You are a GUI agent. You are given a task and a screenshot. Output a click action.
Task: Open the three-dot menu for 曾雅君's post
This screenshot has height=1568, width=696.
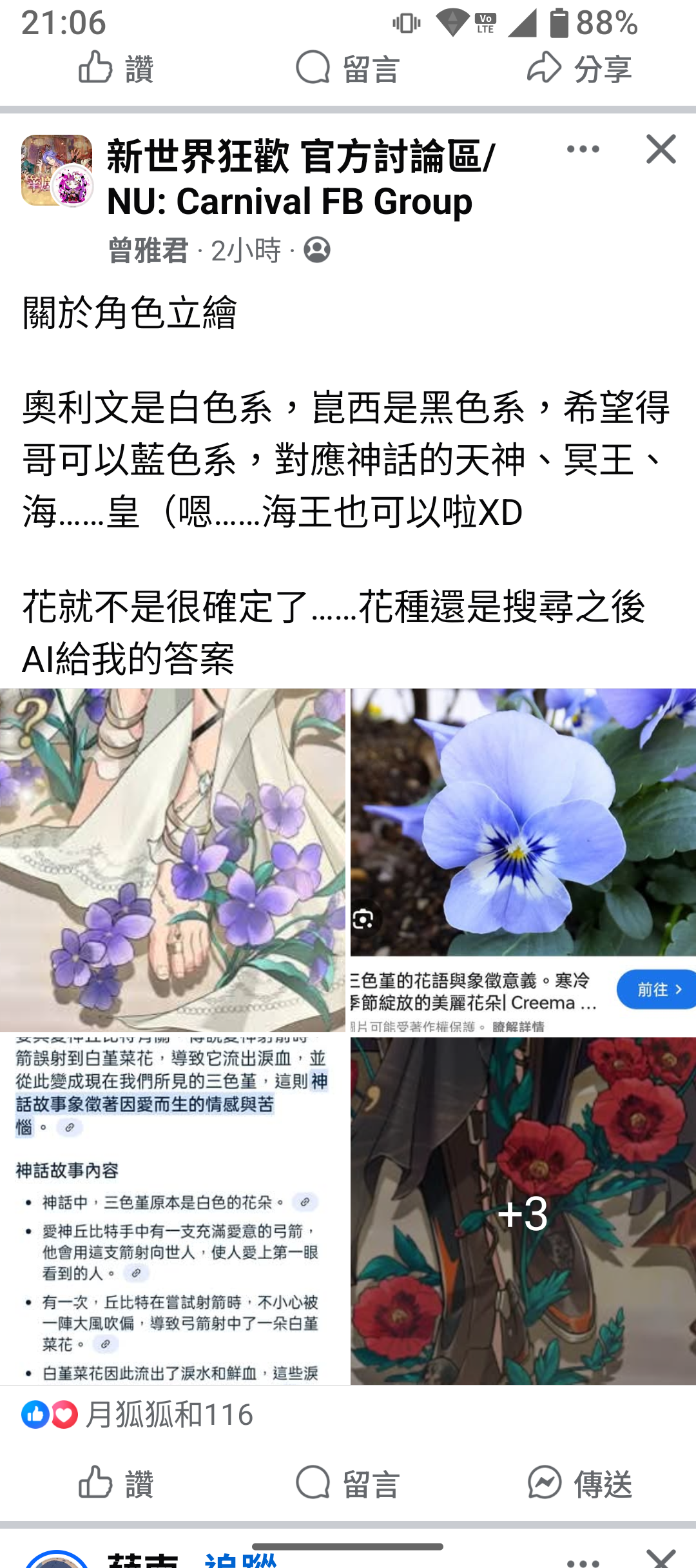tap(583, 150)
